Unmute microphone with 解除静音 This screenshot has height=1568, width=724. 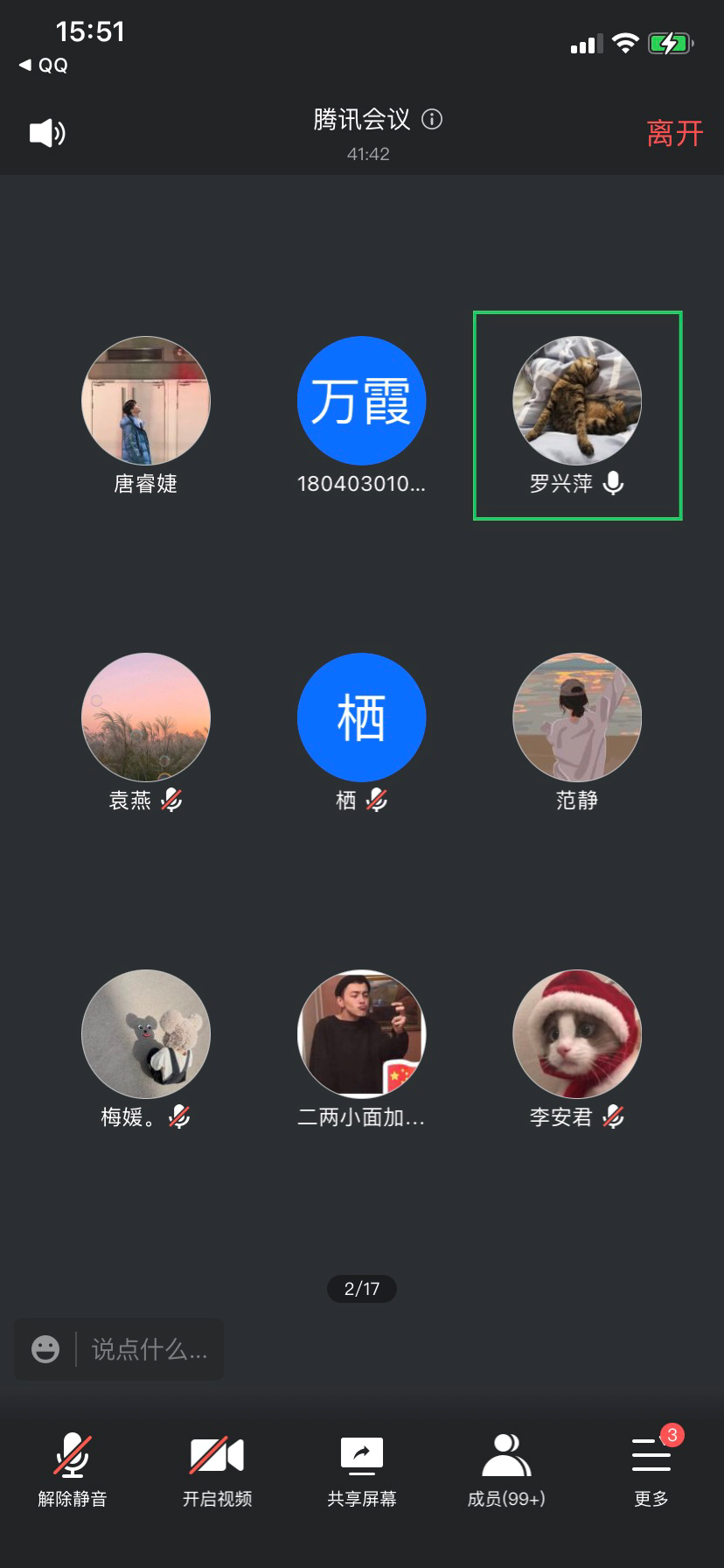73,1470
